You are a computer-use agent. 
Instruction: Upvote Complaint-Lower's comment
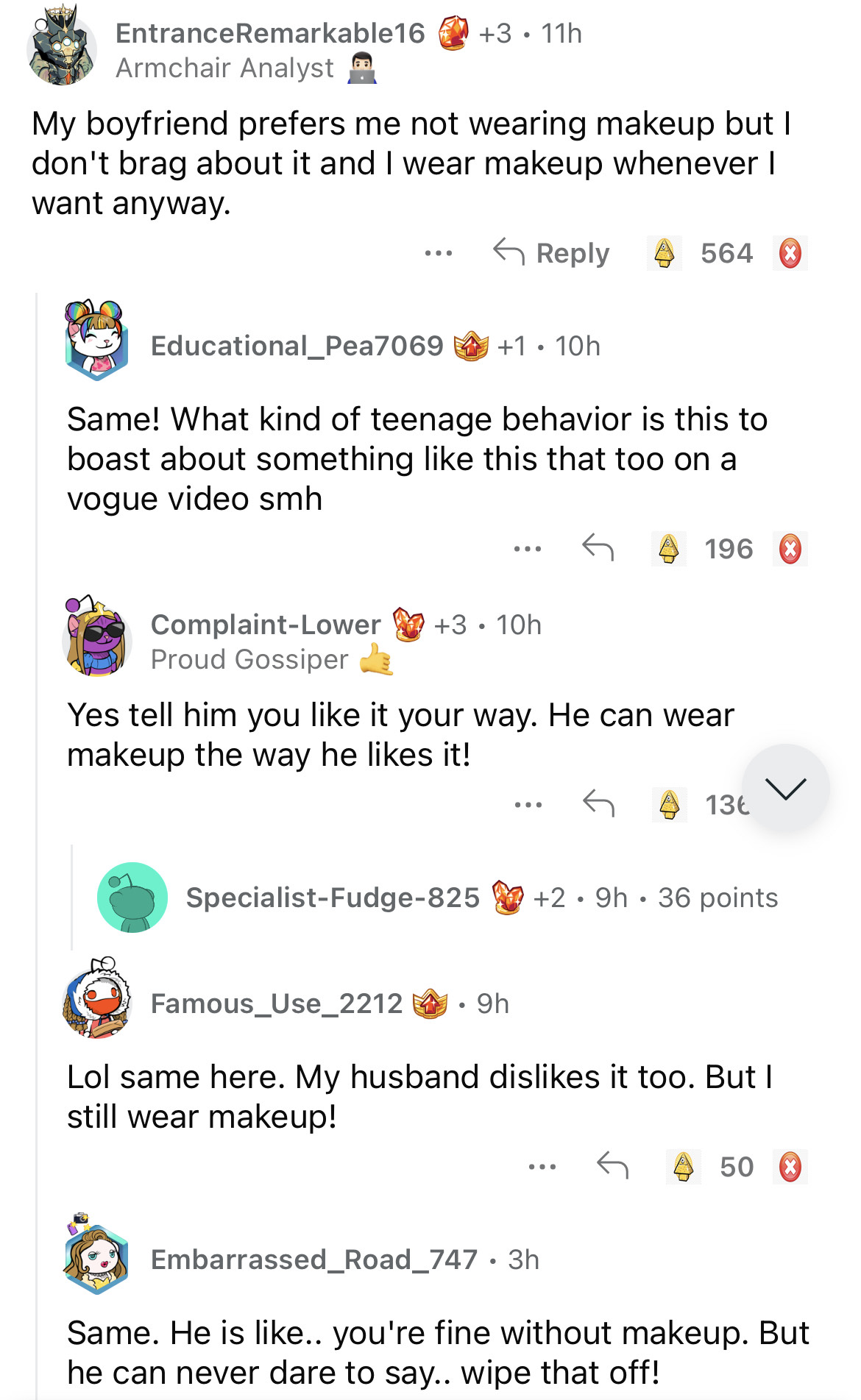pos(670,804)
